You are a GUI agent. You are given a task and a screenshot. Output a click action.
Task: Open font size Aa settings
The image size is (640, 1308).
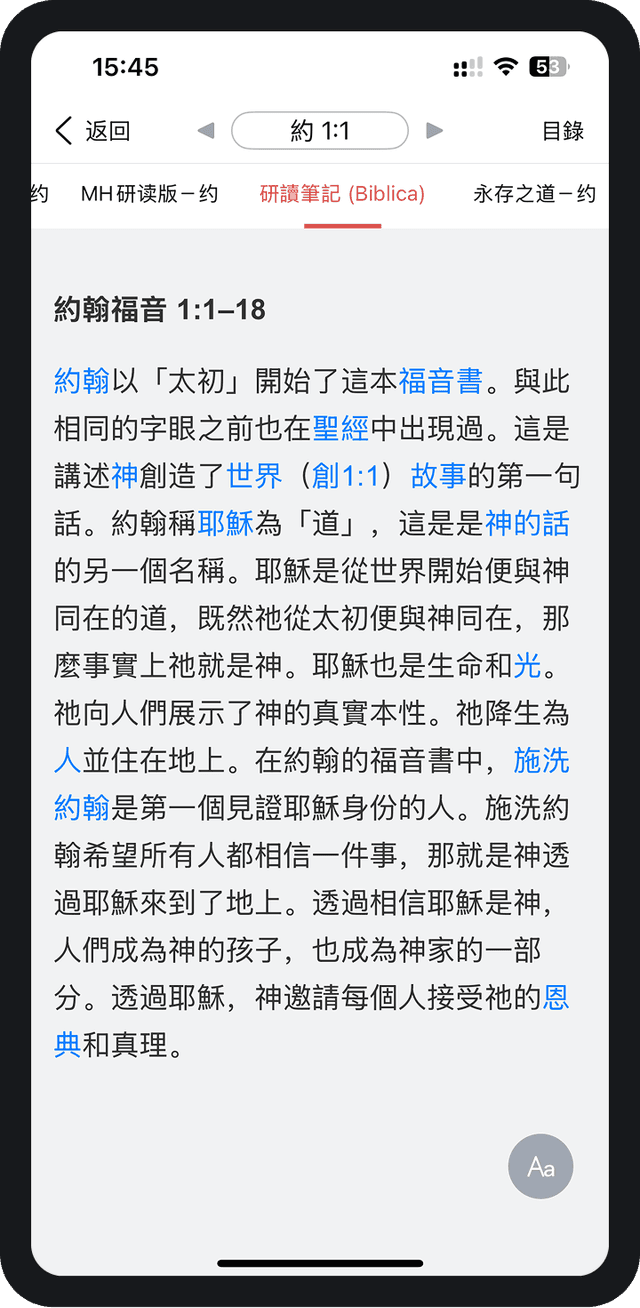[541, 1166]
